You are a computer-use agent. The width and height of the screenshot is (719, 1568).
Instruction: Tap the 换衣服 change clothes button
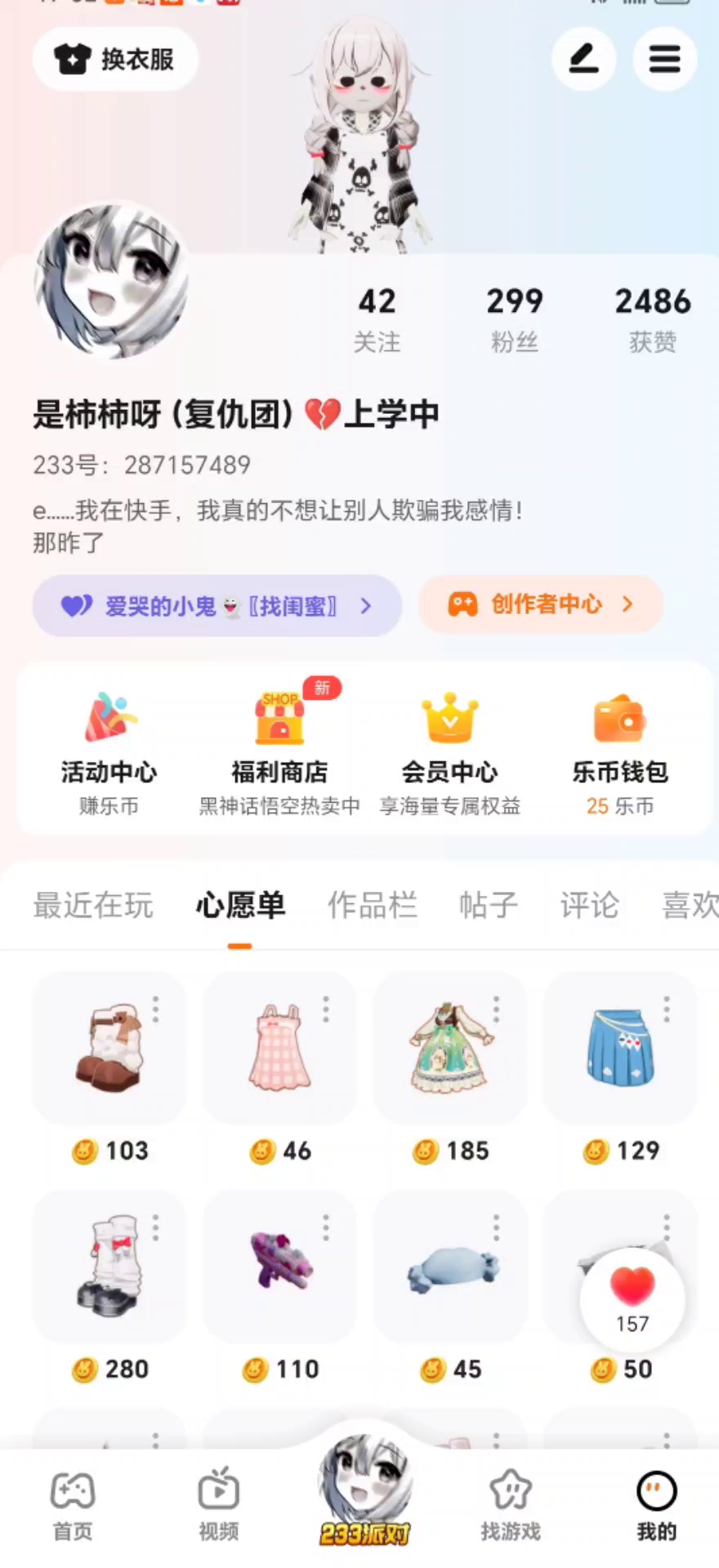(x=115, y=59)
